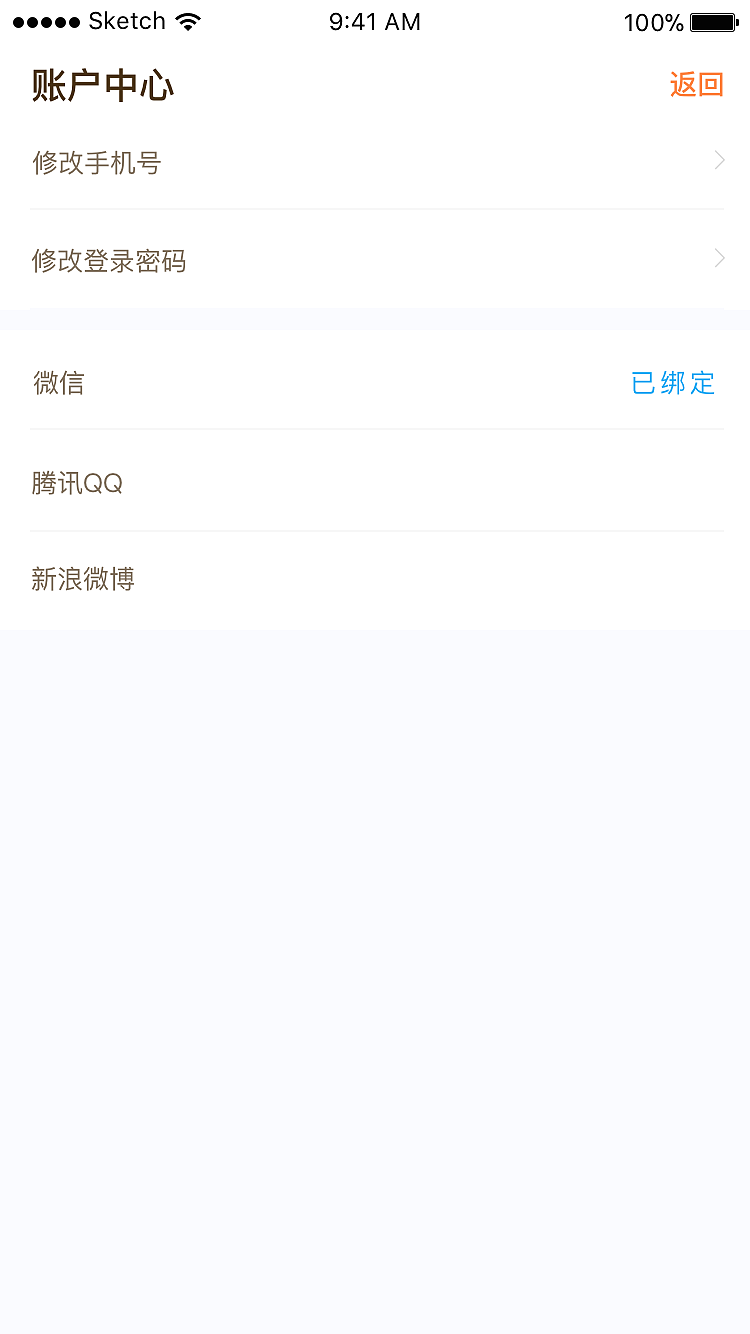Image resolution: width=750 pixels, height=1334 pixels.
Task: Click 已绑定 next to 微信
Action: point(672,384)
